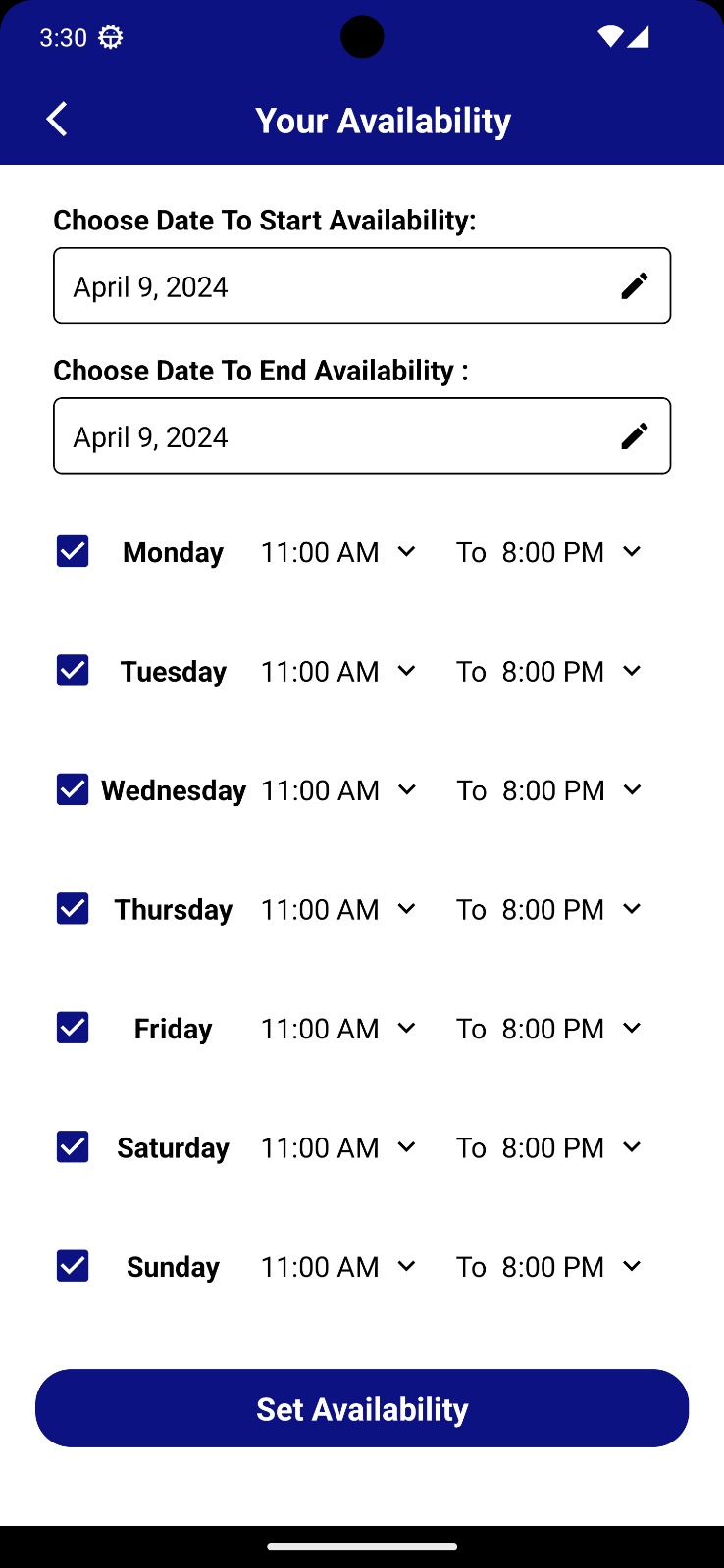Tap the Wi-Fi icon in the status bar
This screenshot has height=1568, width=724.
coord(607,36)
